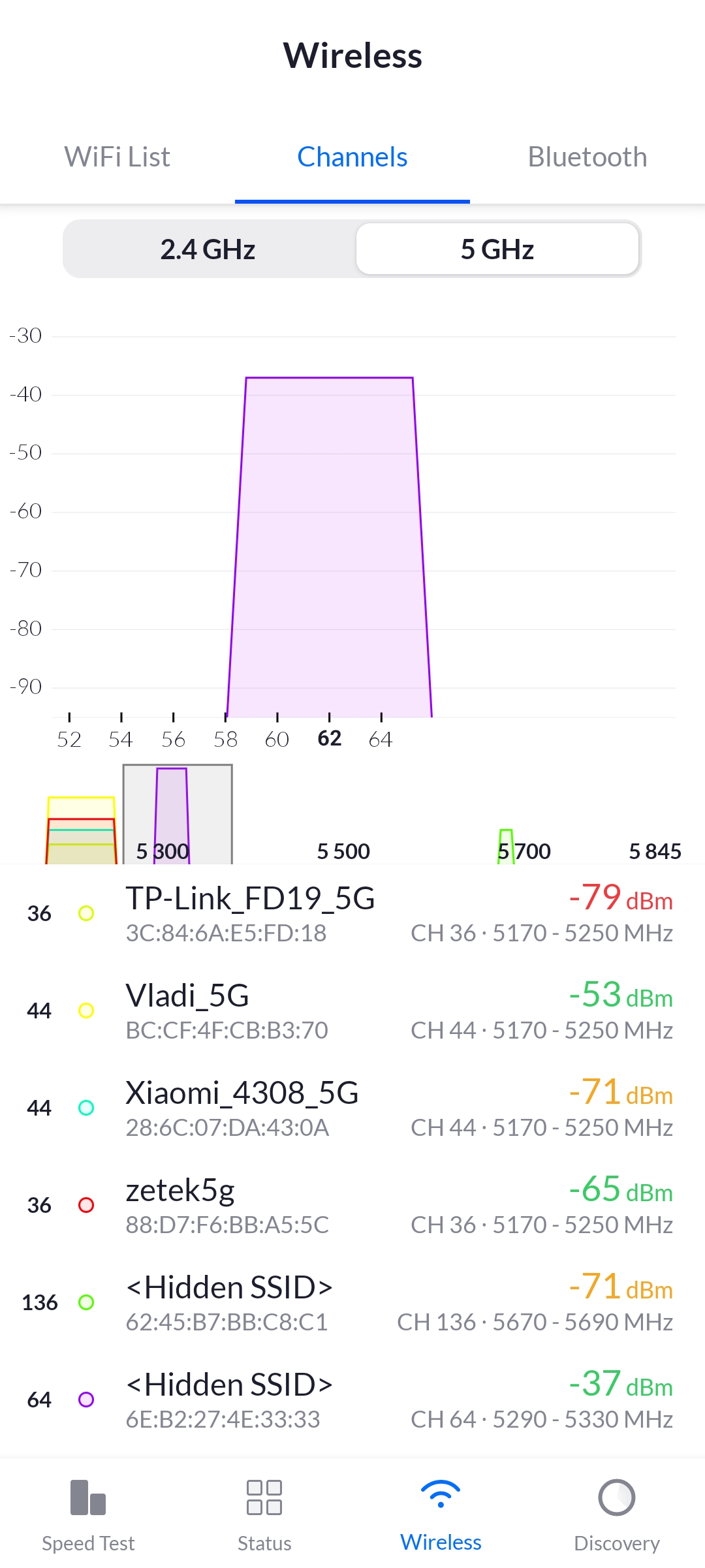Switch to the Discovery section
The width and height of the screenshot is (705, 1568).
pyautogui.click(x=617, y=1514)
